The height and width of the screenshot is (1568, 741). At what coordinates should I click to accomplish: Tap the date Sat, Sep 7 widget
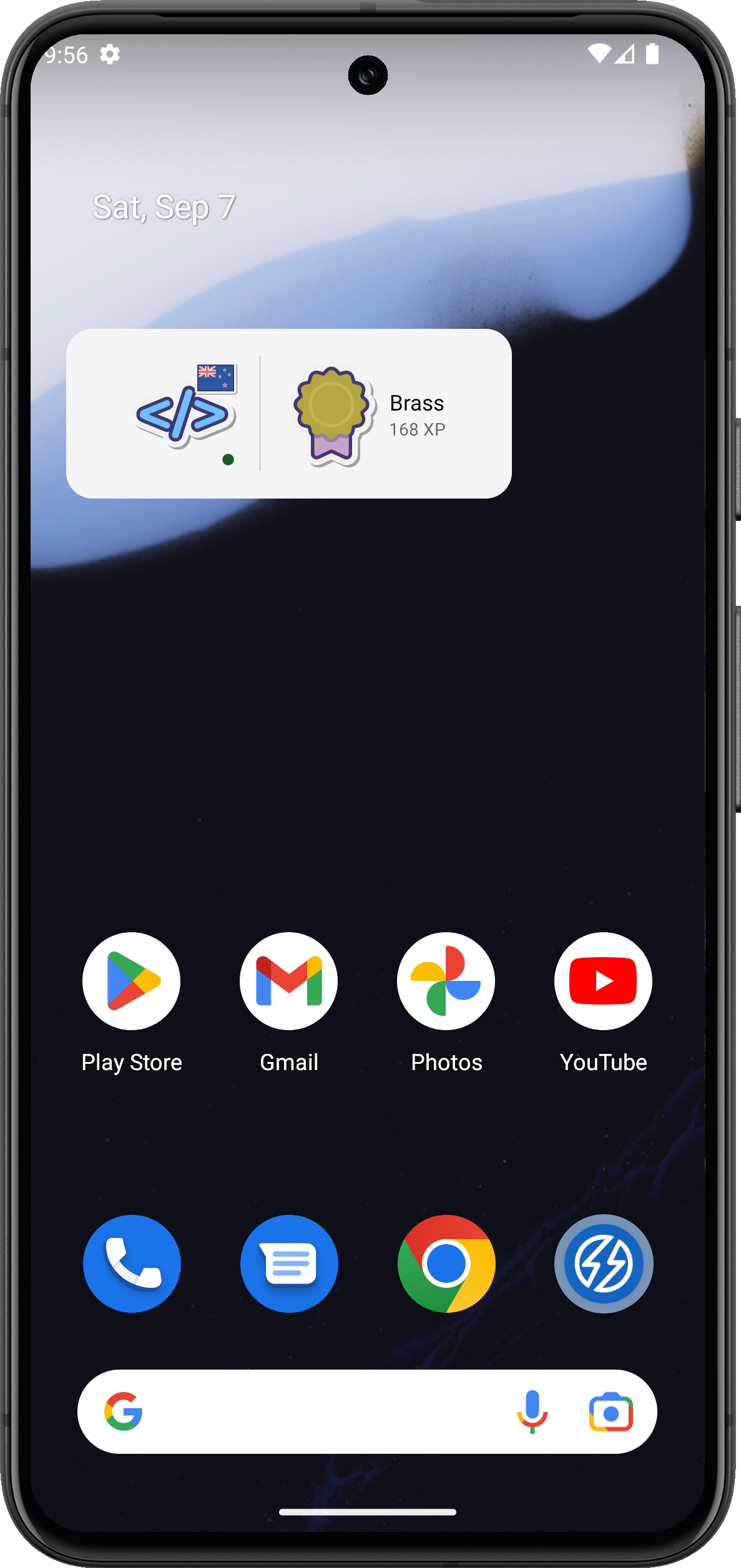tap(164, 208)
